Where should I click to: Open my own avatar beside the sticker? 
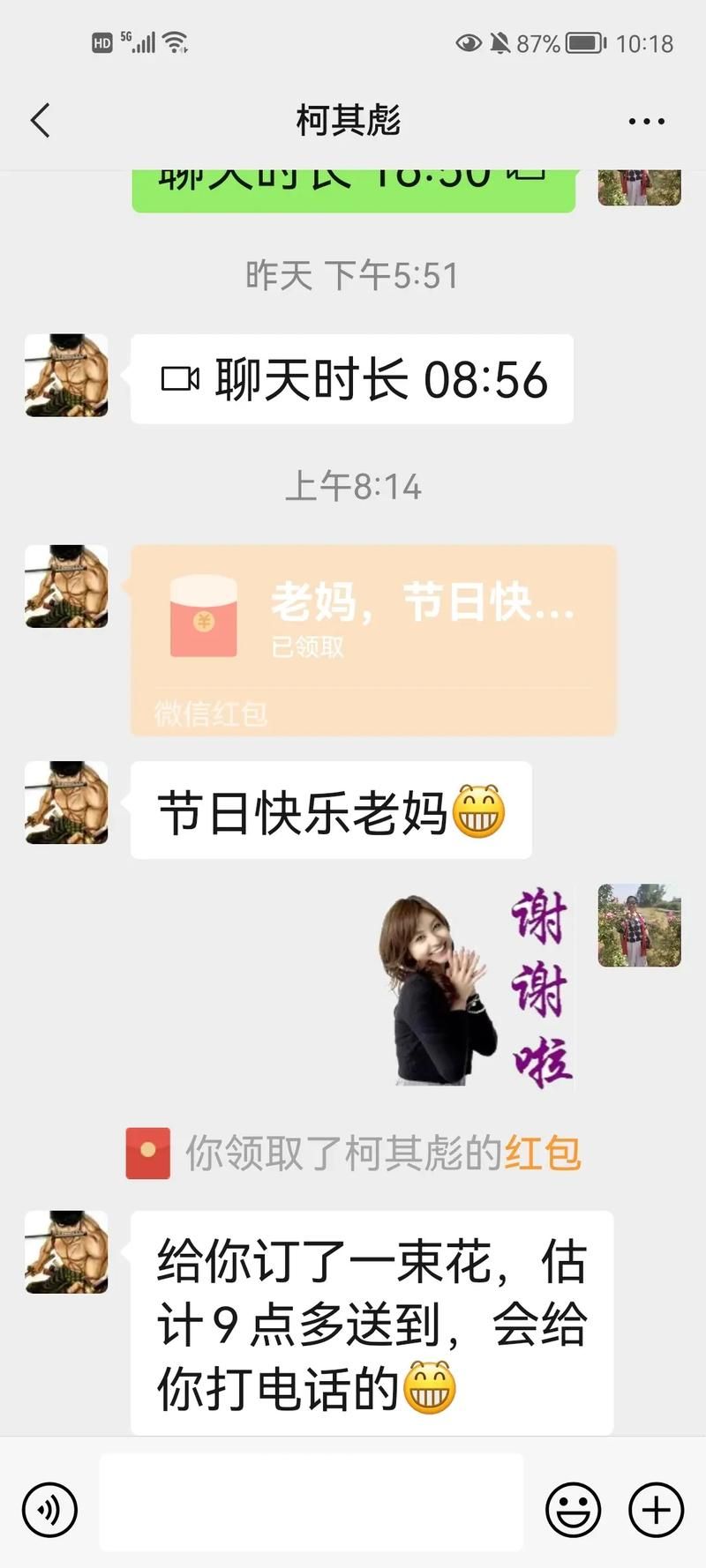click(639, 925)
